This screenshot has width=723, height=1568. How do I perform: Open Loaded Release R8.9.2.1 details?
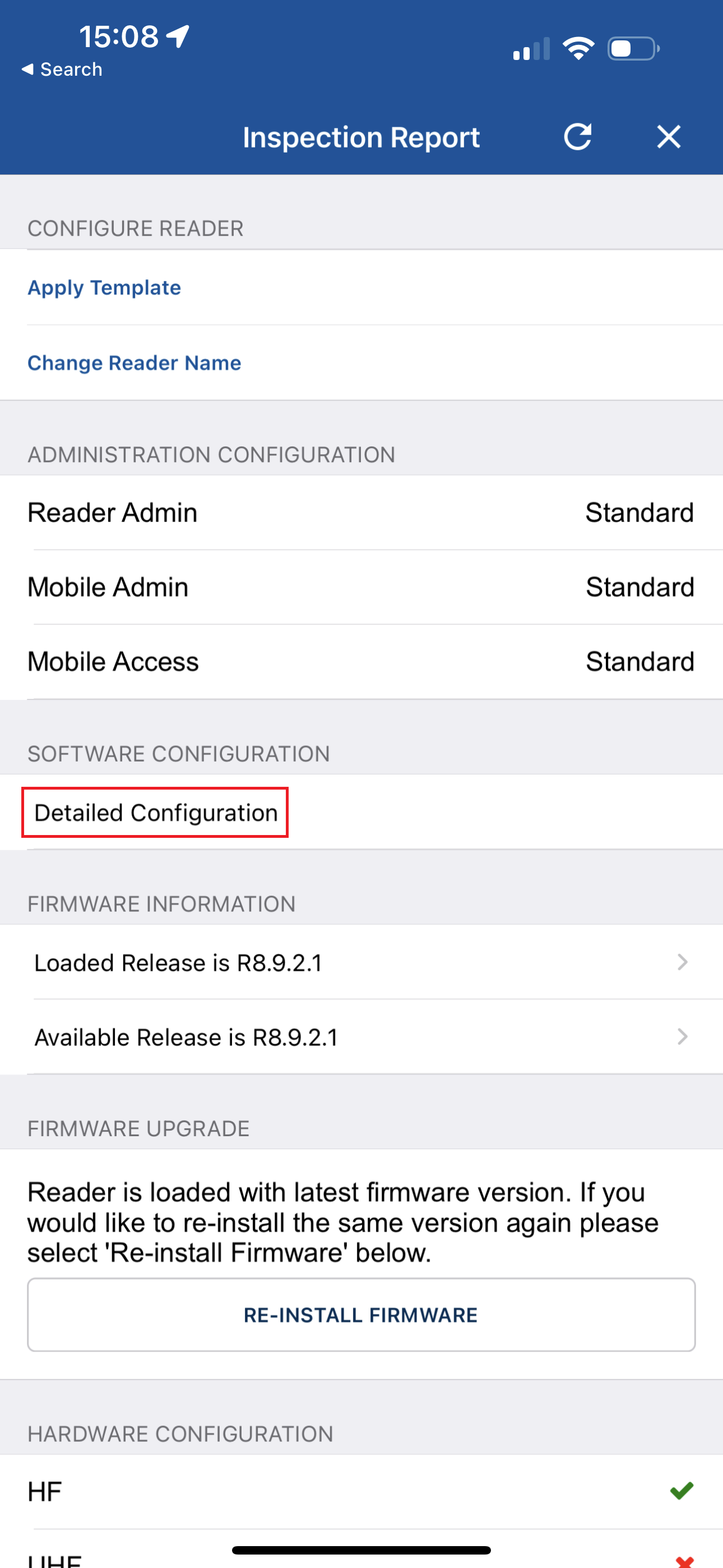[361, 962]
